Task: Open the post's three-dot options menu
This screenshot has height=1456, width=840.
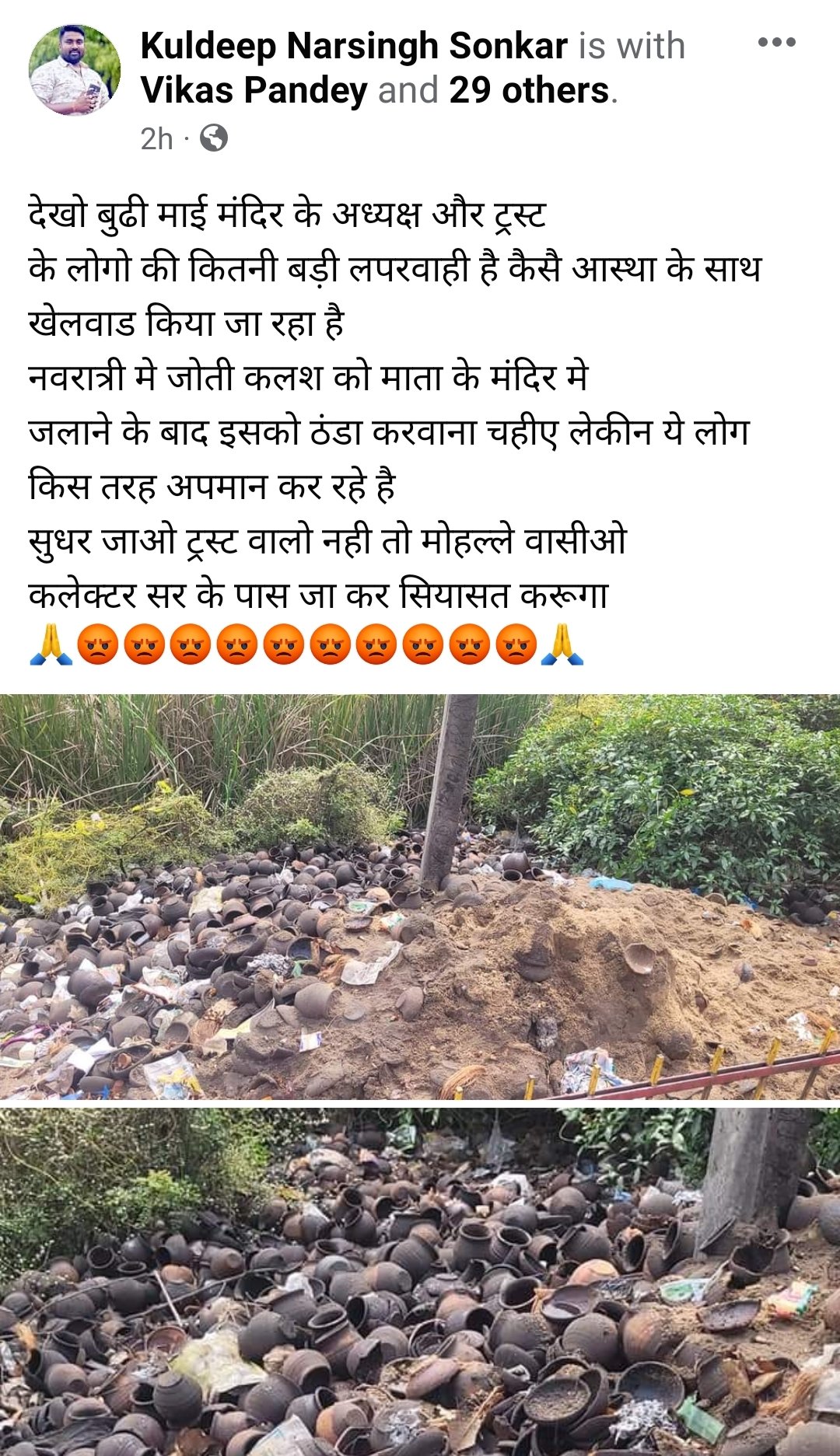Action: tap(776, 43)
